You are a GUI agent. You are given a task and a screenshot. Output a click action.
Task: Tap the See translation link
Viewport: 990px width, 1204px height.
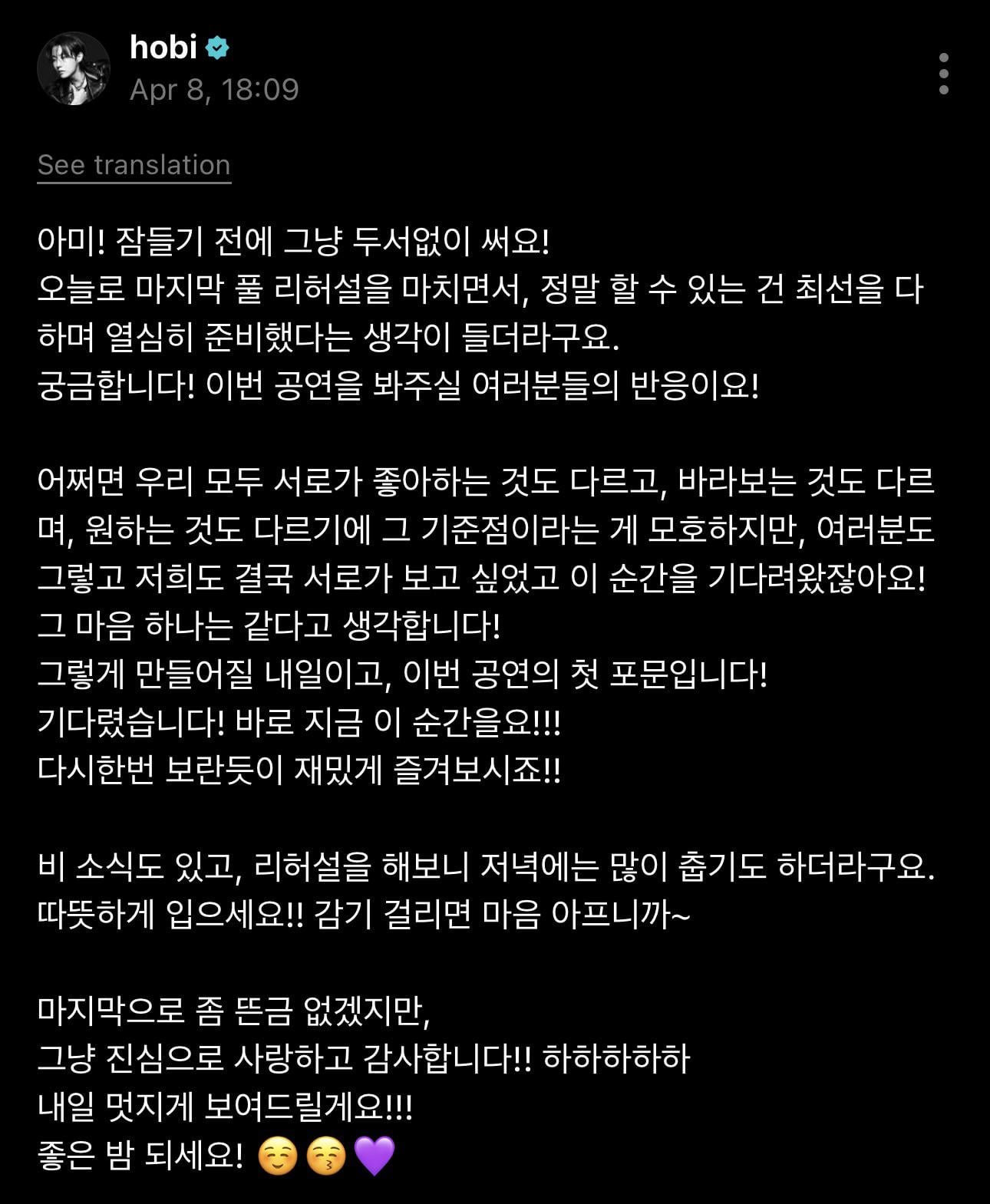pos(134,166)
